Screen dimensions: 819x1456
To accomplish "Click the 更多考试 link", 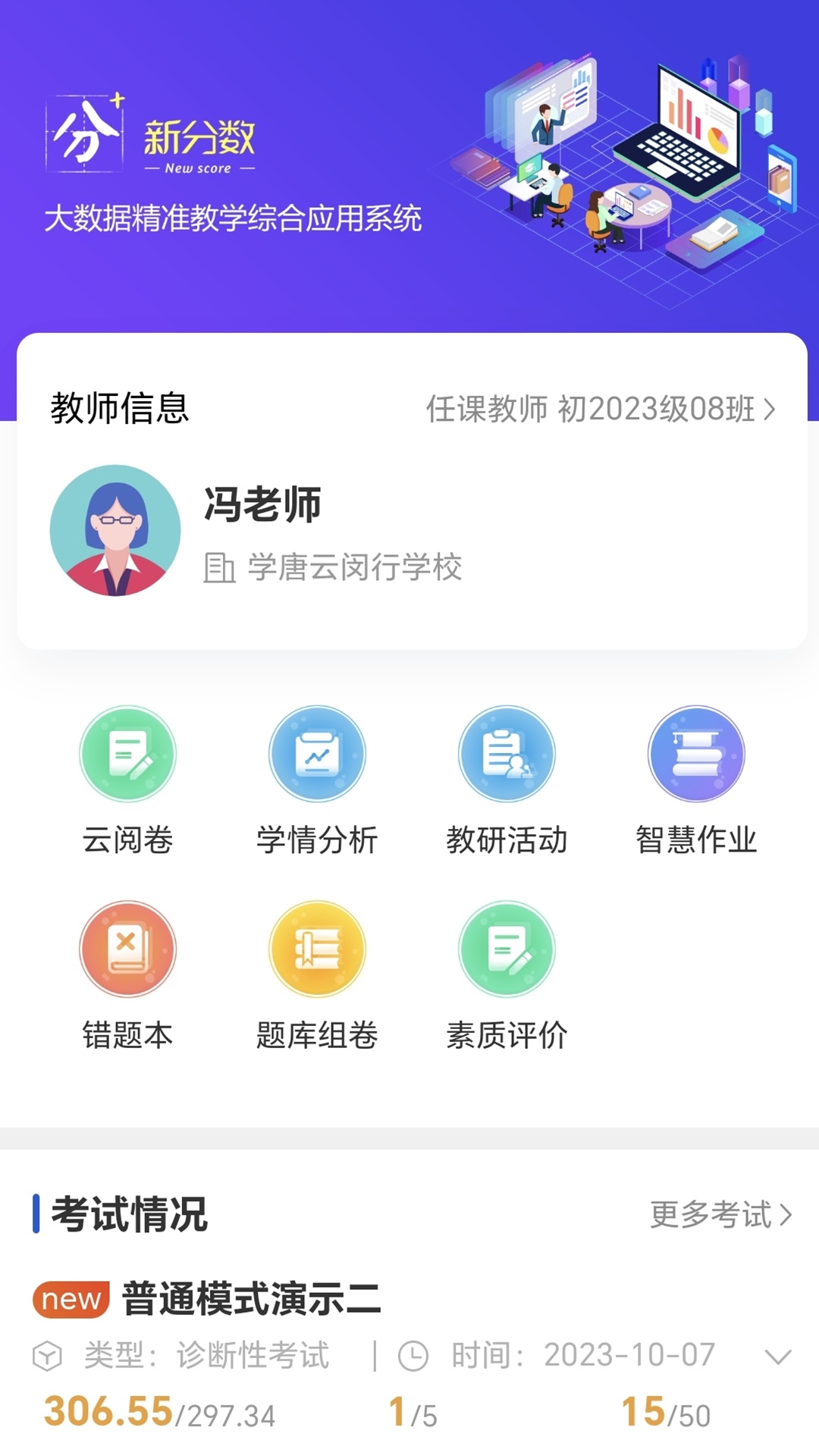I will [711, 1213].
